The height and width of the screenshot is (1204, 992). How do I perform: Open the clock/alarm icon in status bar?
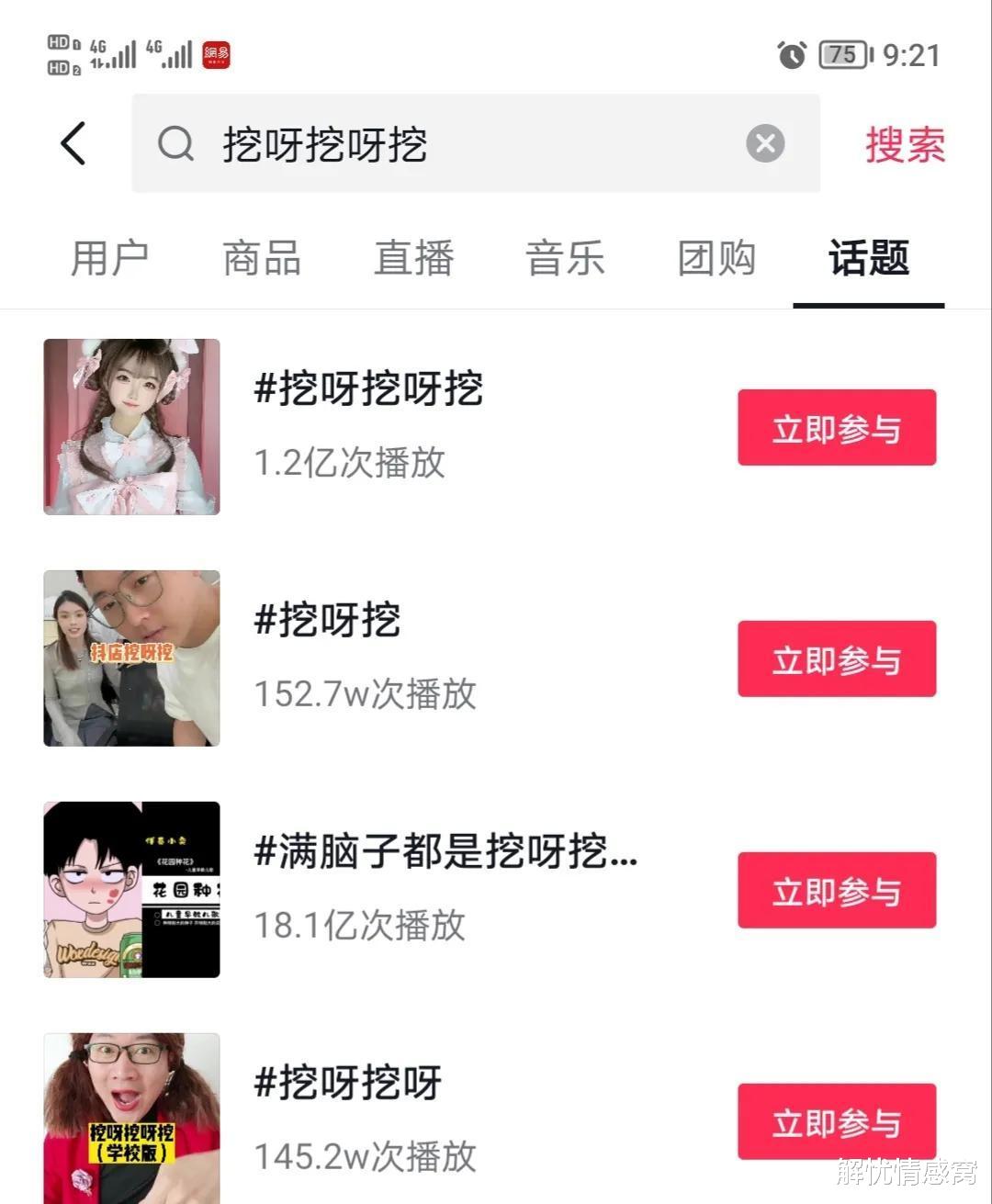[x=788, y=54]
